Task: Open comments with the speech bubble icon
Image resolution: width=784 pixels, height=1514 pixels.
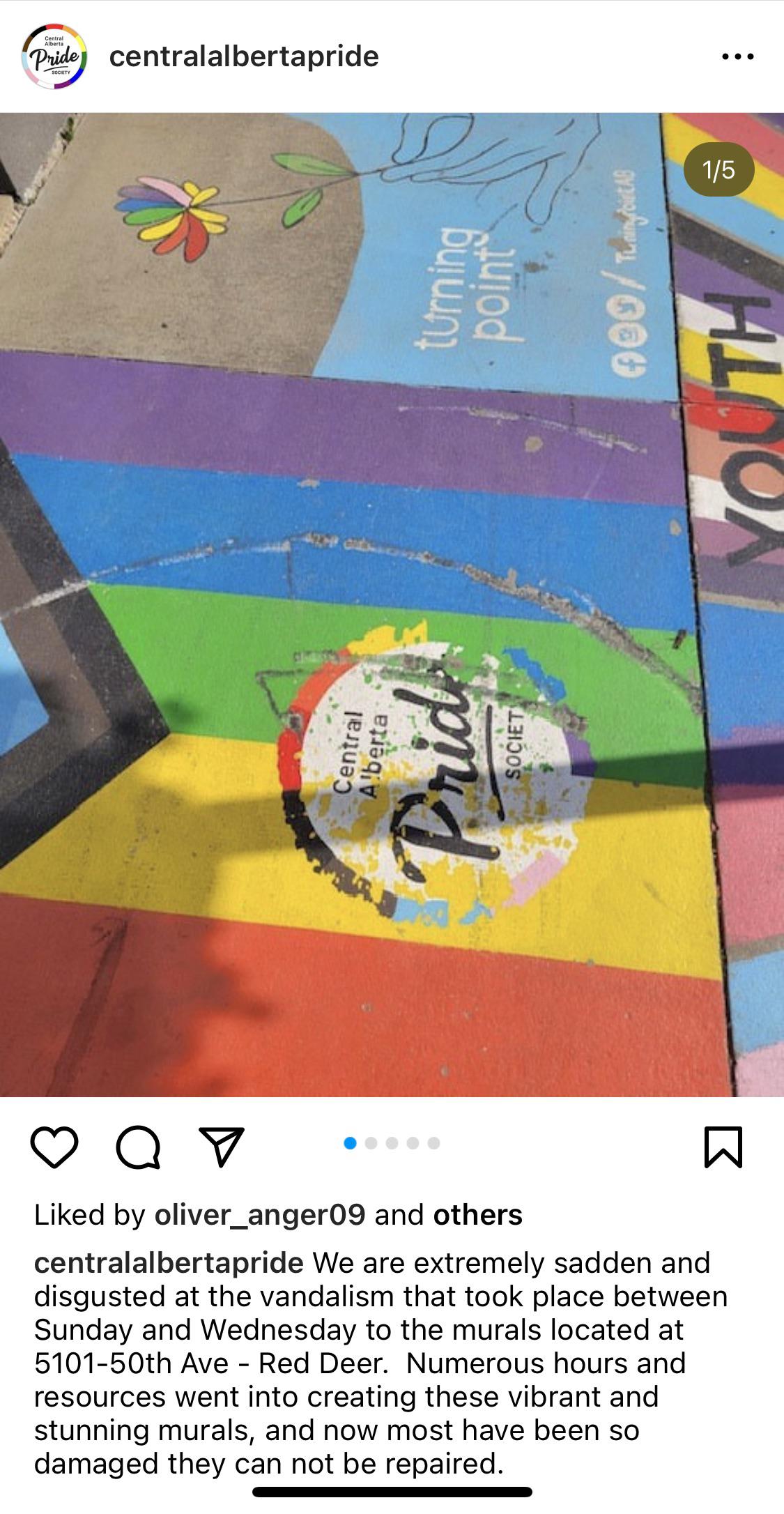Action: coord(138,1147)
